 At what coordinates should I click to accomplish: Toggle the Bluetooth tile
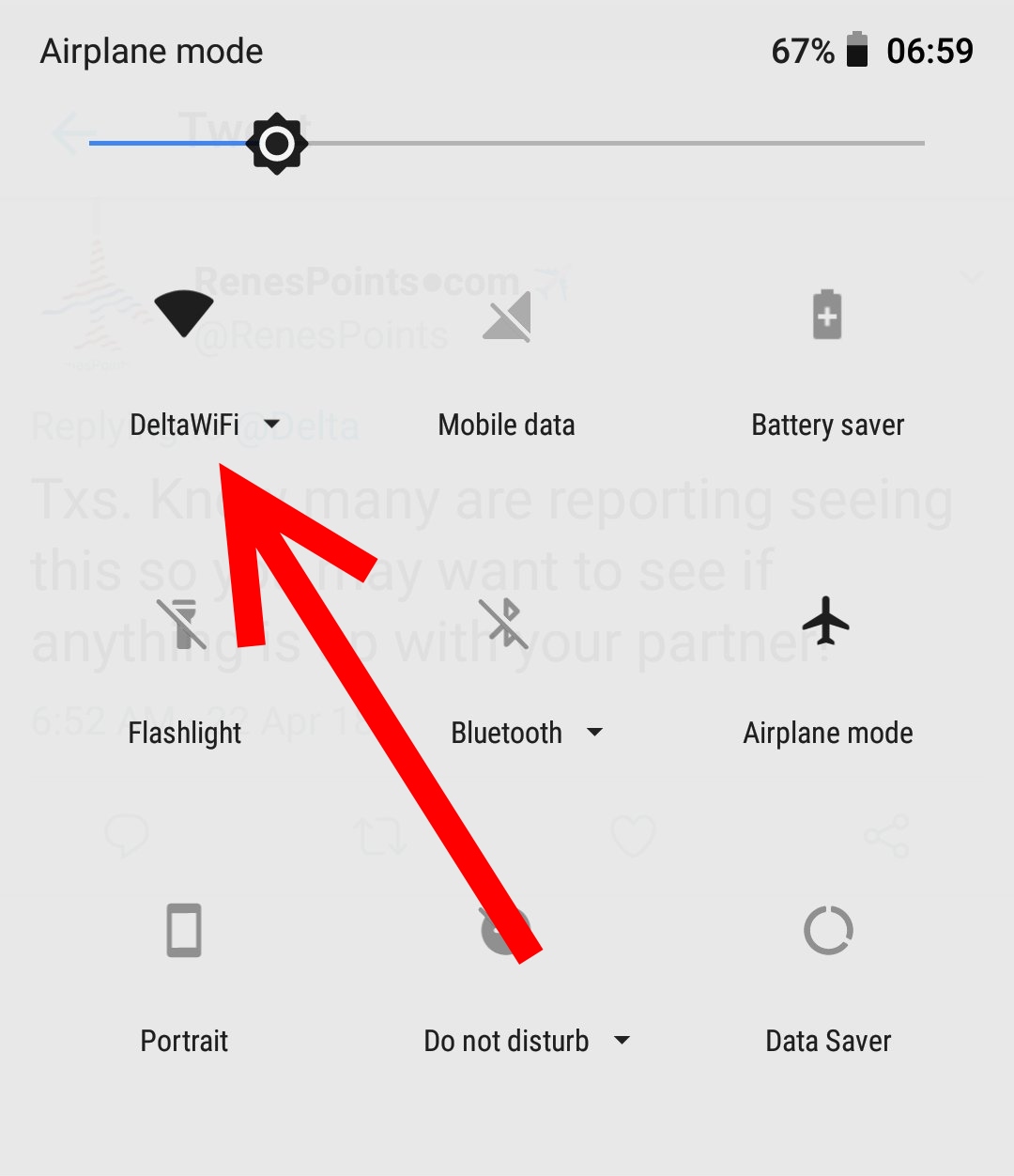(x=505, y=624)
